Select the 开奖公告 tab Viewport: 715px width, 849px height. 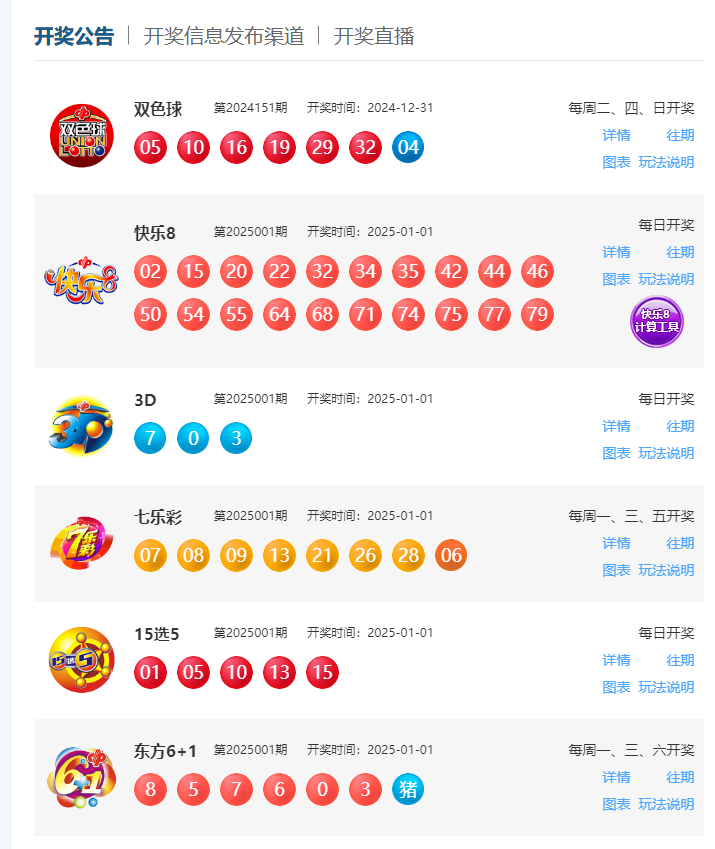[x=74, y=36]
